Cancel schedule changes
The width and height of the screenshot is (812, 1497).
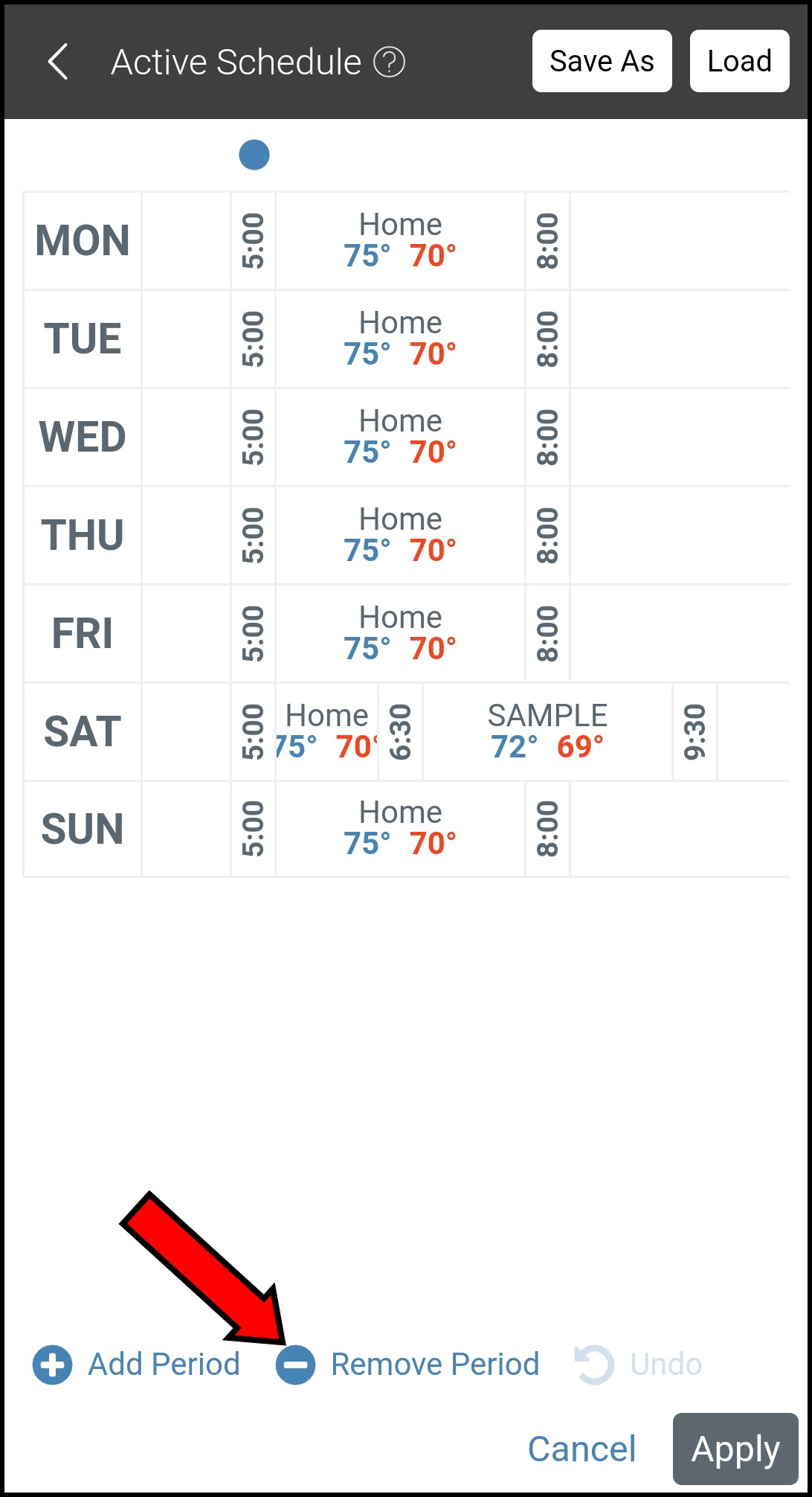coord(581,1449)
